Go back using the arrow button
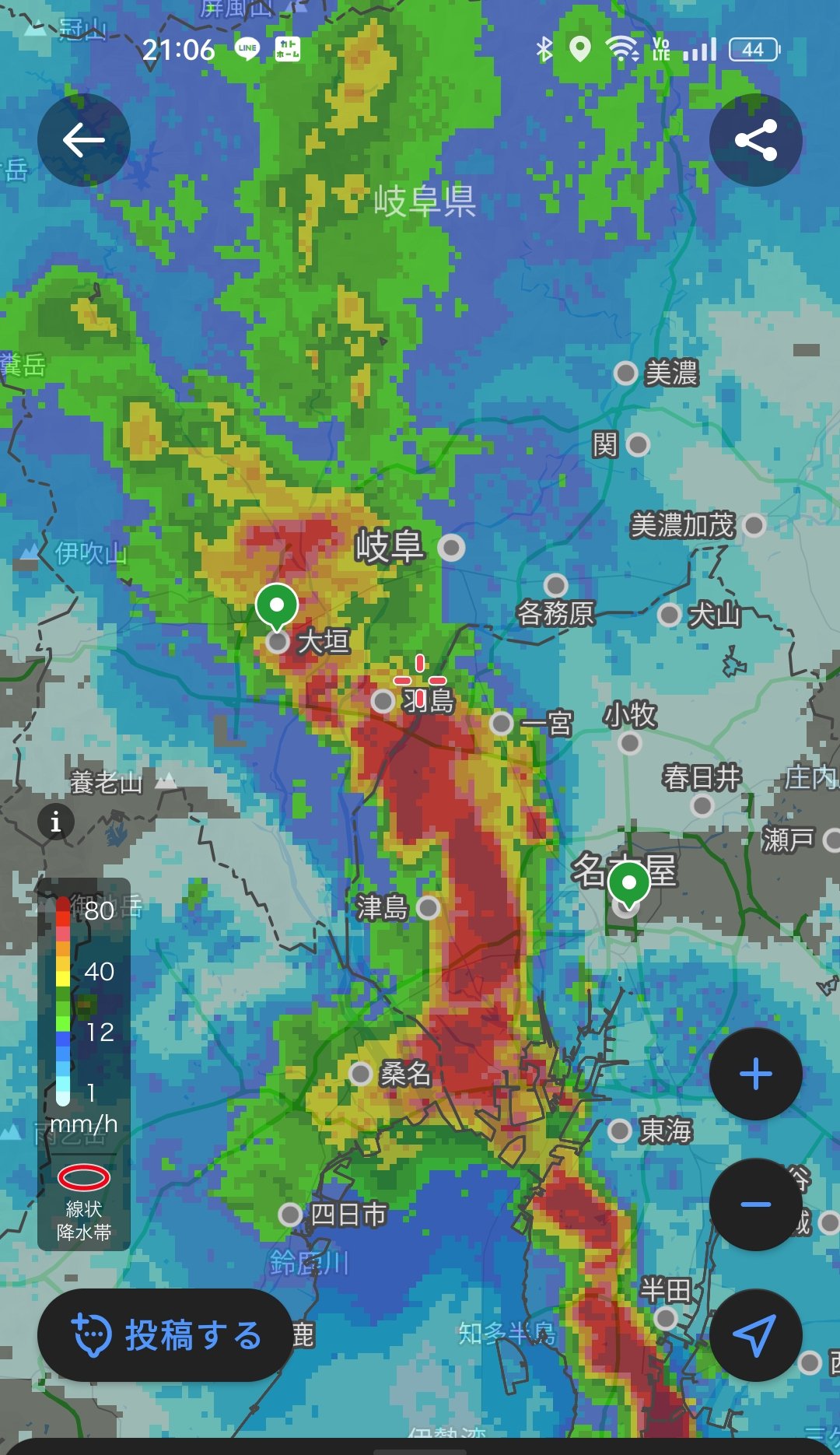Screen dimensions: 840x1455 point(84,141)
